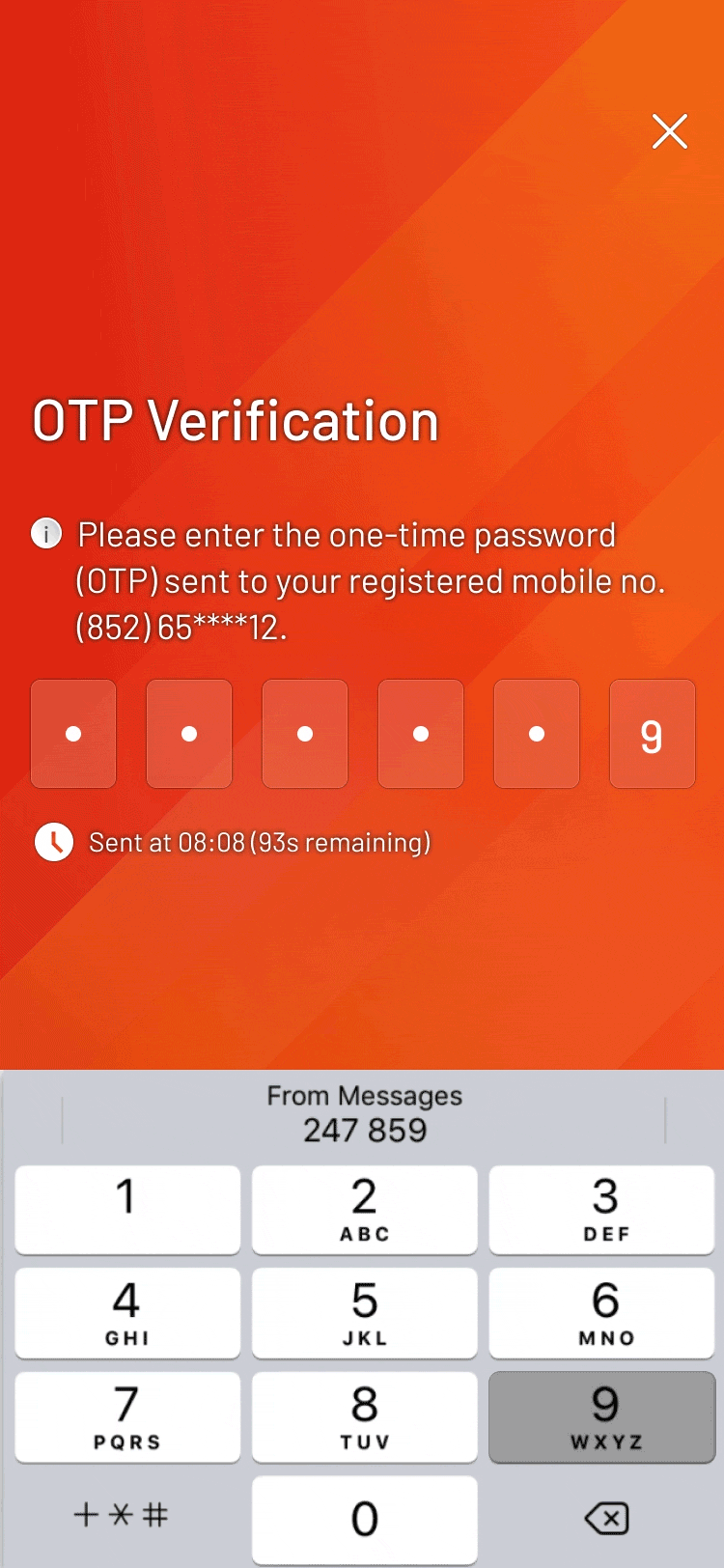Screen dimensions: 724x1568
Task: Tap the 8 TUV key
Action: point(364,1416)
